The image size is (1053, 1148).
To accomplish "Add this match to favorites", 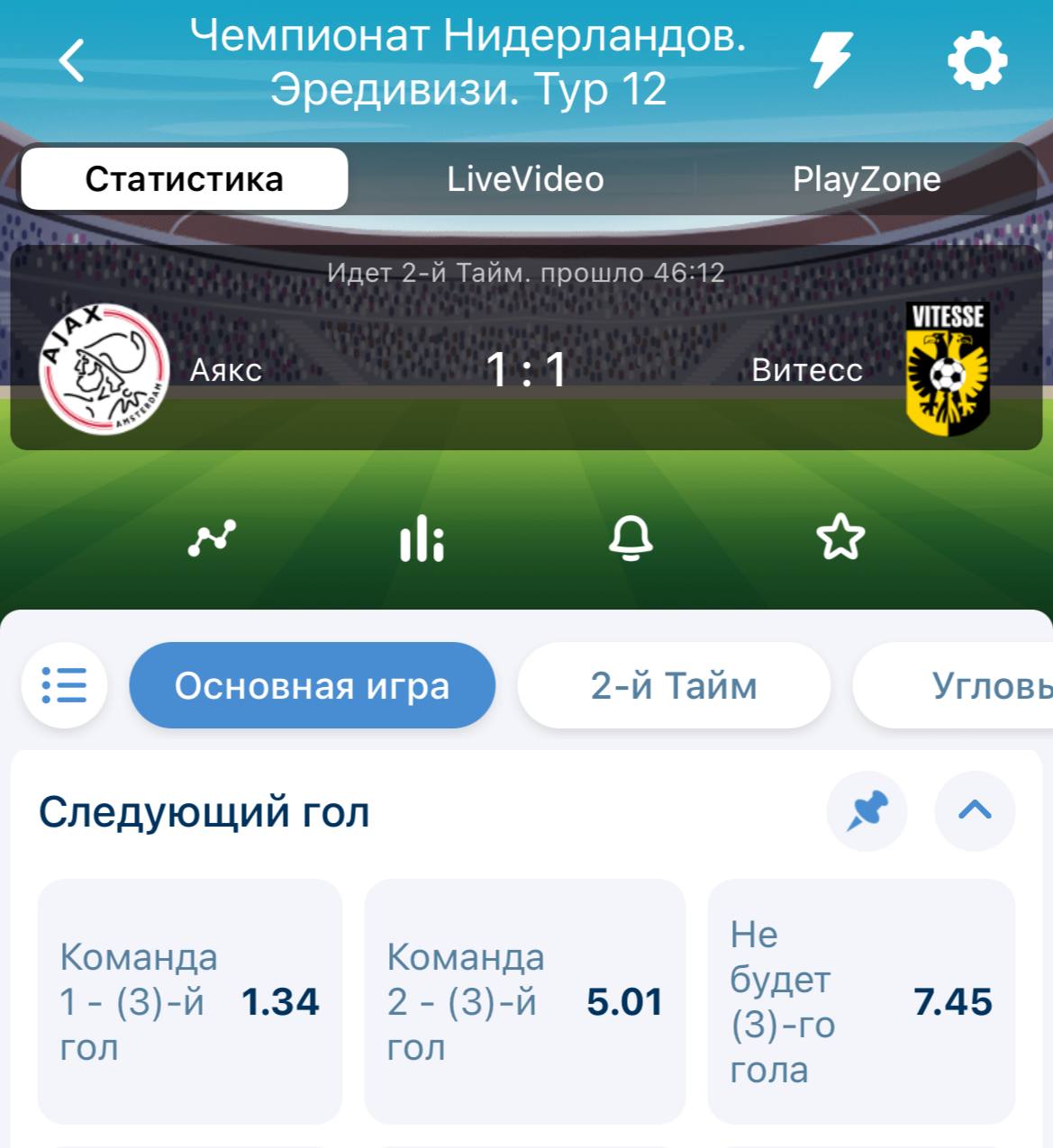I will coord(840,538).
